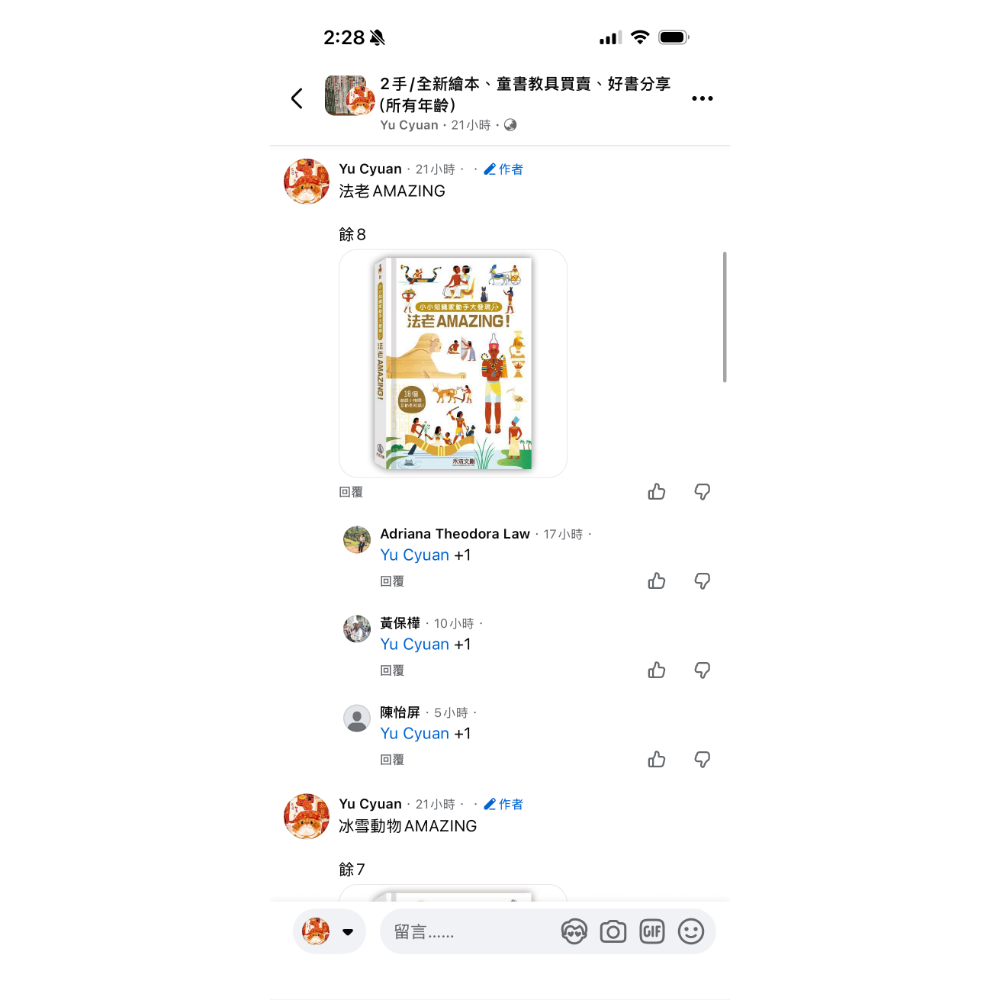This screenshot has height=1000, width=1000.
Task: Reply to Adriana Theodora Law's comment
Action: click(x=392, y=581)
